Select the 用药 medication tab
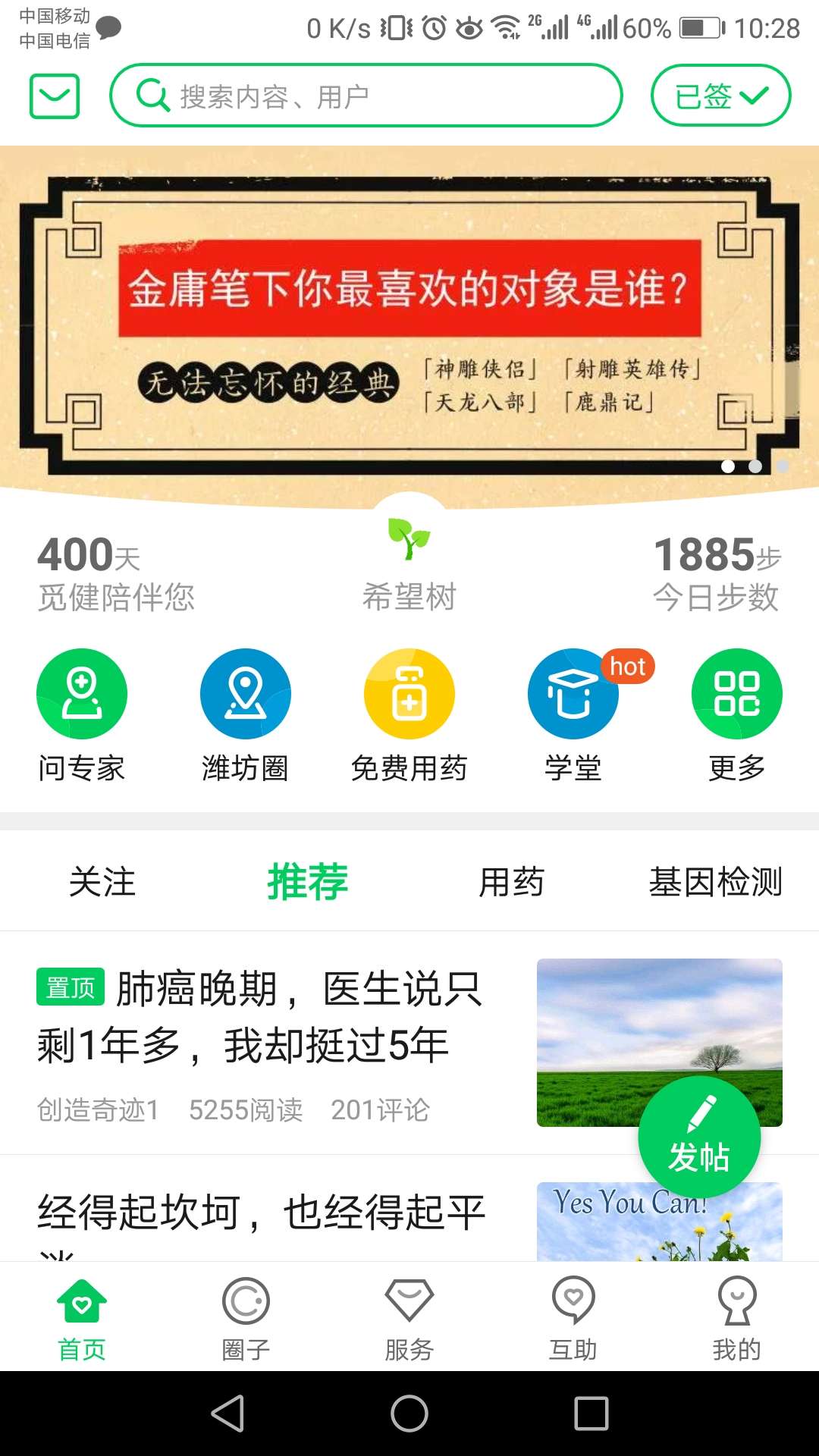Image resolution: width=819 pixels, height=1456 pixels. click(x=512, y=881)
